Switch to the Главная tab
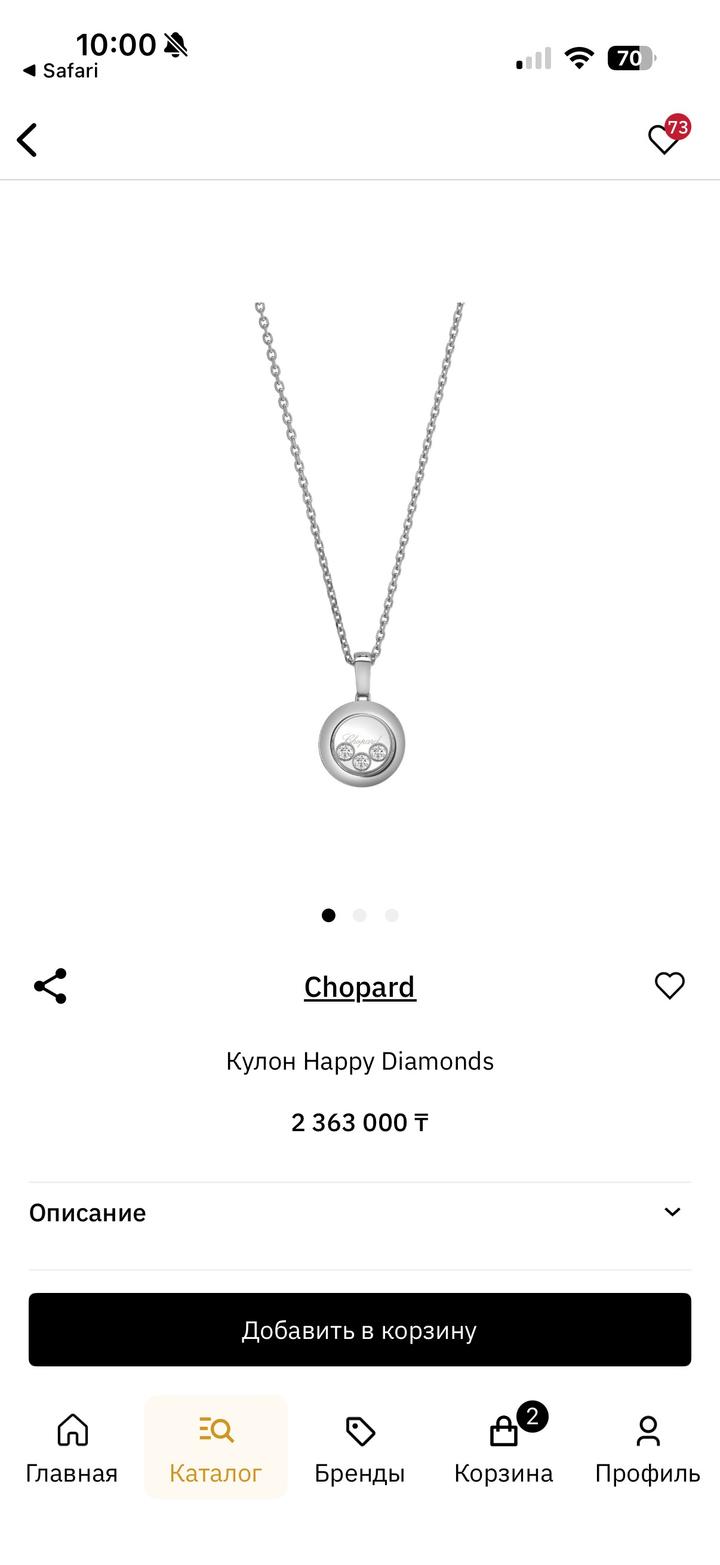The height and width of the screenshot is (1565, 720). (72, 1447)
